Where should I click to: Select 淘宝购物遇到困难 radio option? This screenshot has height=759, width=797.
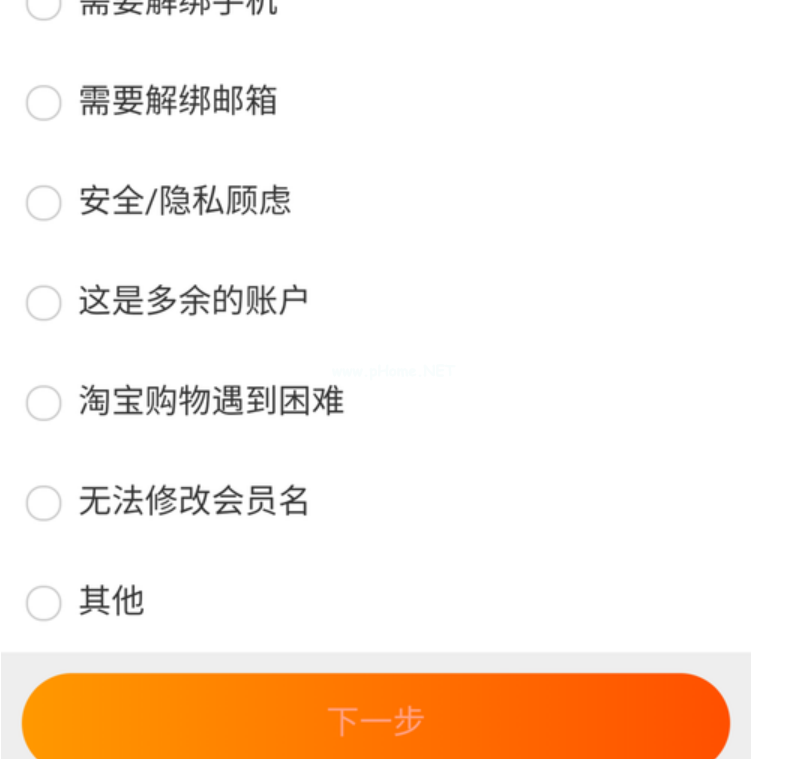tap(44, 402)
